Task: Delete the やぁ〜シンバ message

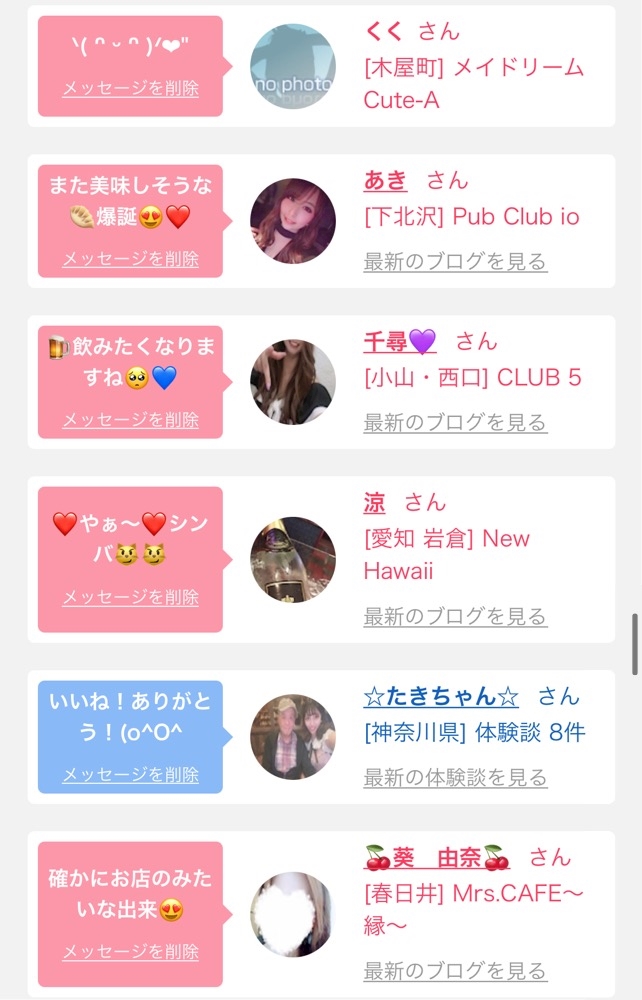Action: 130,597
